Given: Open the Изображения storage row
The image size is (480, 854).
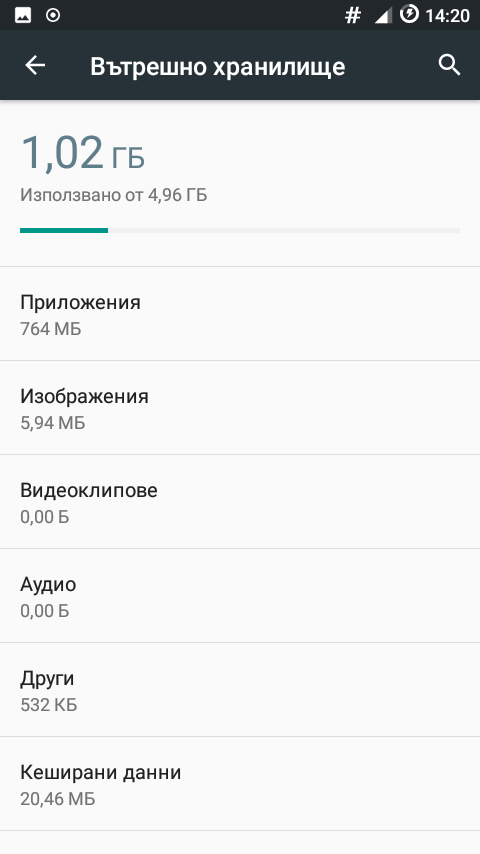Looking at the screenshot, I should pyautogui.click(x=240, y=407).
